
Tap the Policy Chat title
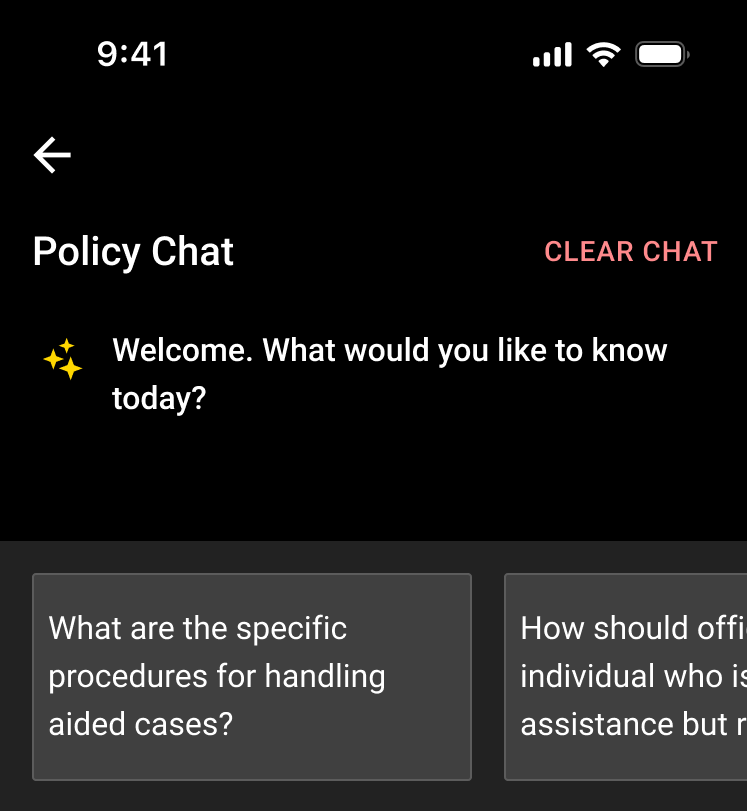[x=133, y=252]
